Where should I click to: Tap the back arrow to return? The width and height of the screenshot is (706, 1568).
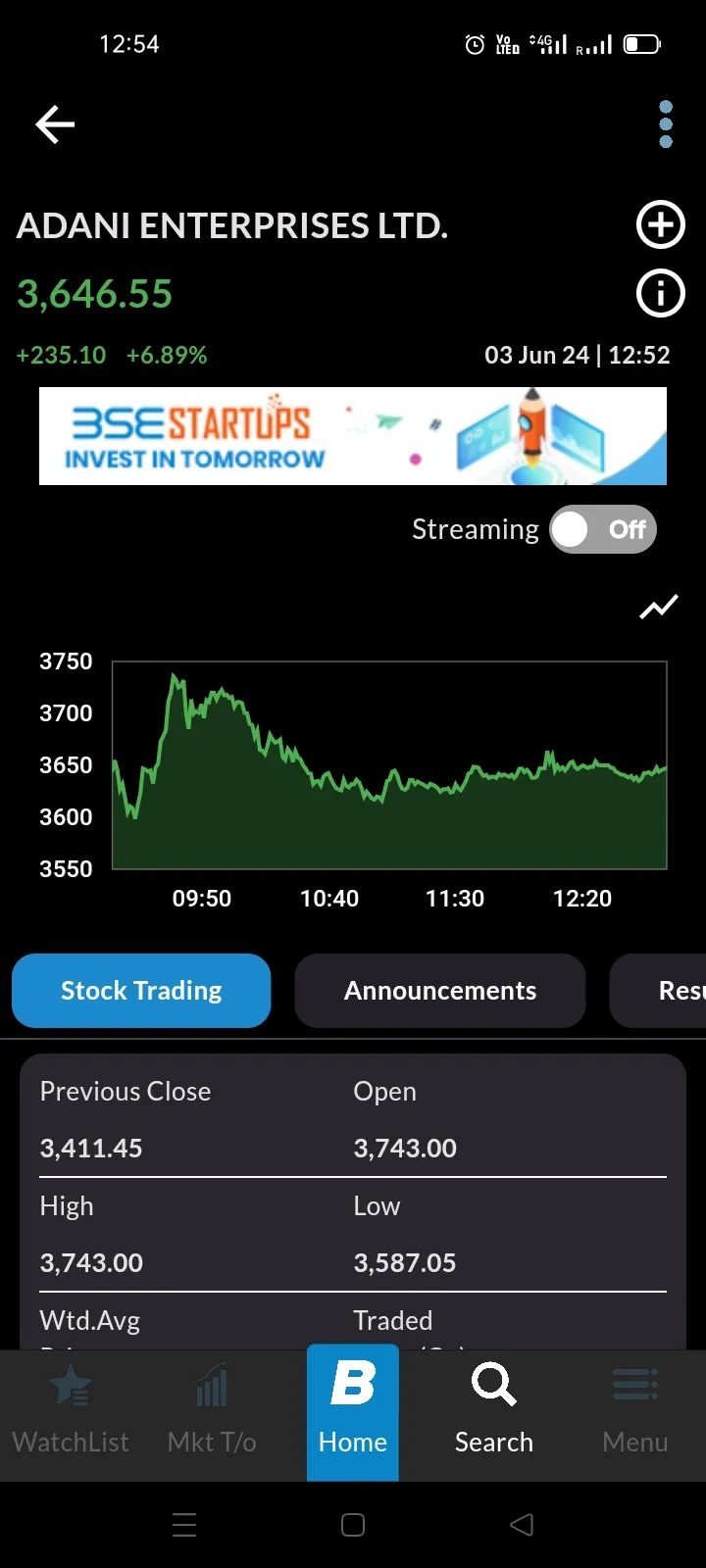pyautogui.click(x=54, y=124)
